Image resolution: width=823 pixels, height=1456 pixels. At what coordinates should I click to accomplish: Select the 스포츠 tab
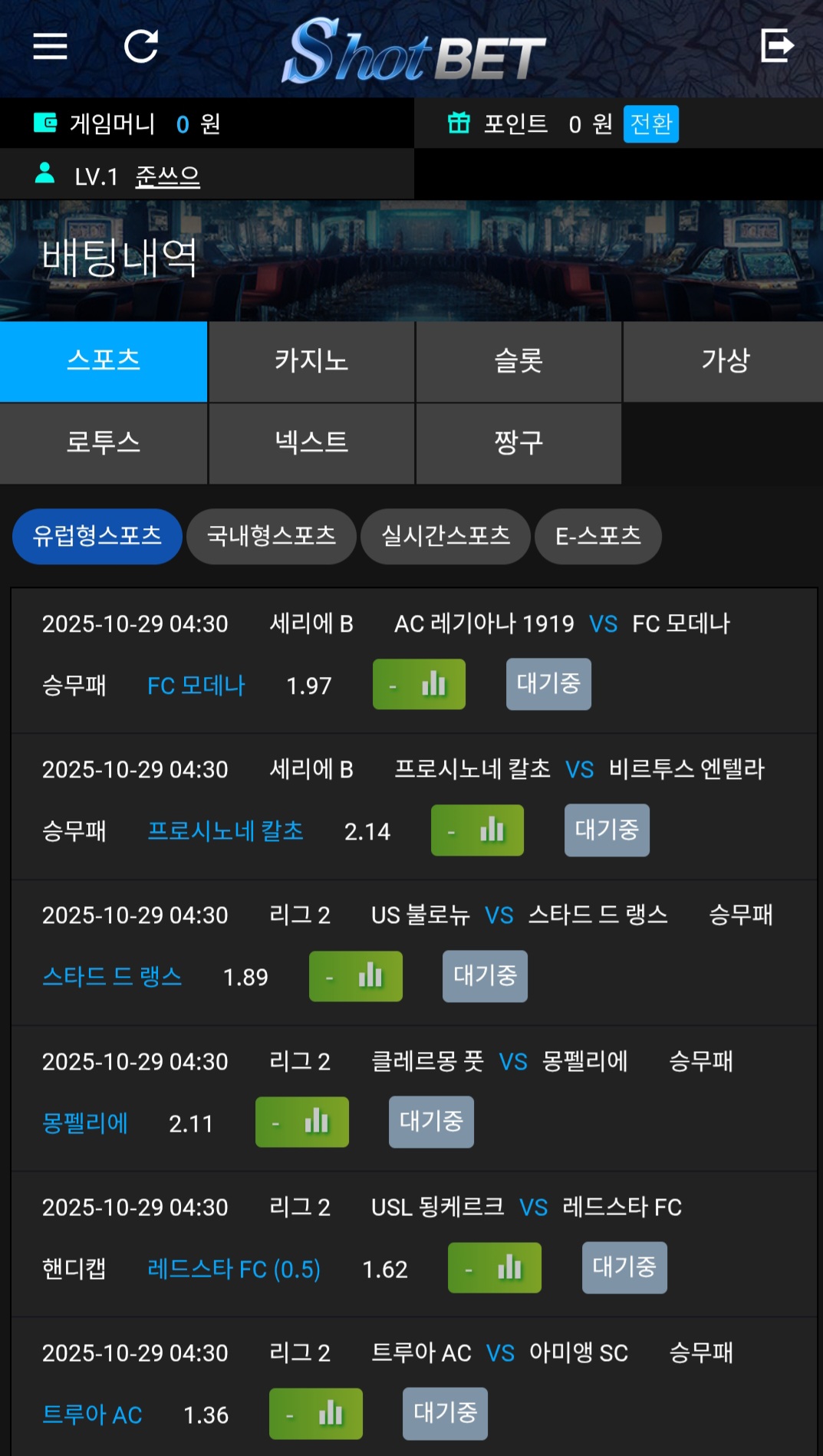tap(104, 362)
